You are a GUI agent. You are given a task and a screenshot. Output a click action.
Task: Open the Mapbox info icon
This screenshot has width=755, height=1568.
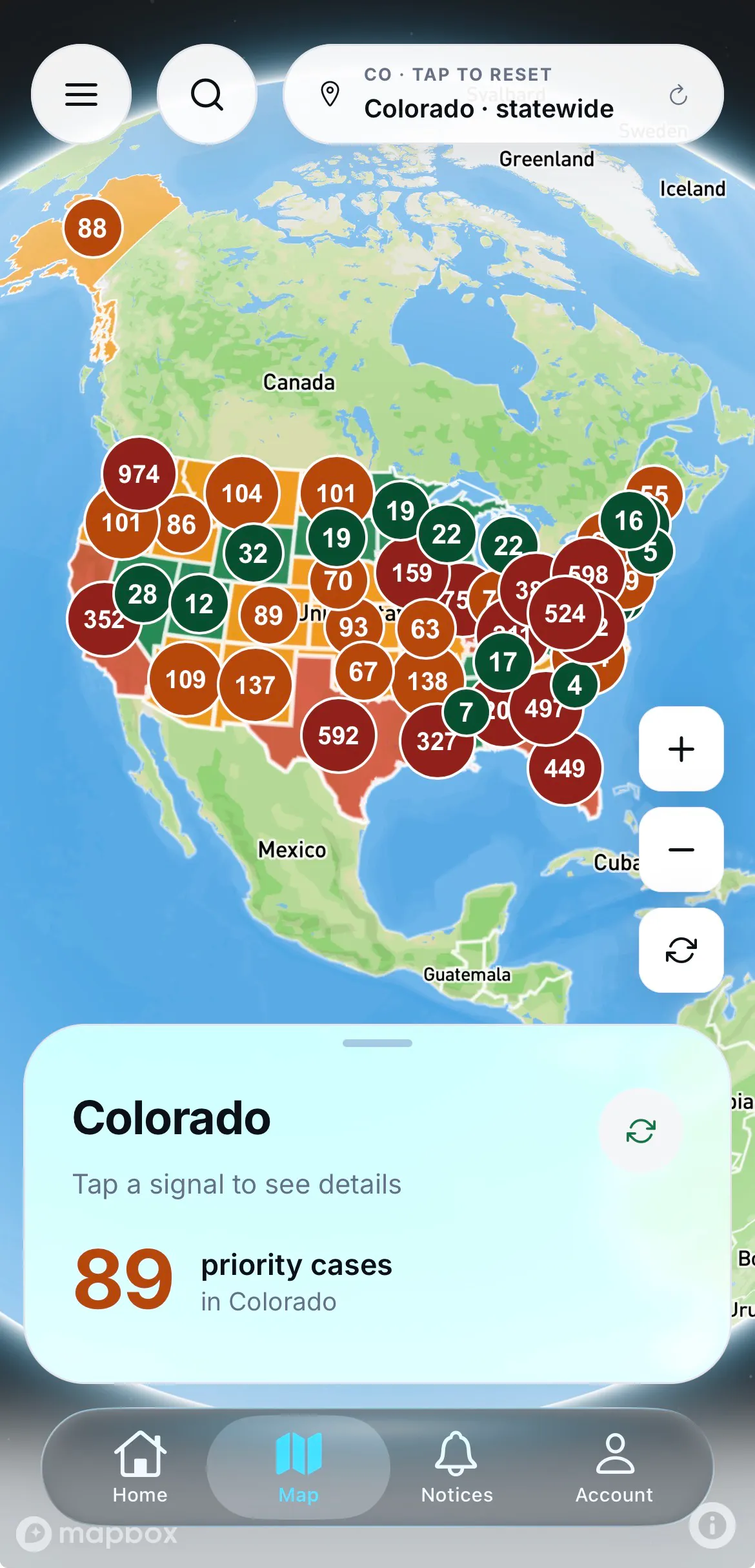[x=712, y=1526]
